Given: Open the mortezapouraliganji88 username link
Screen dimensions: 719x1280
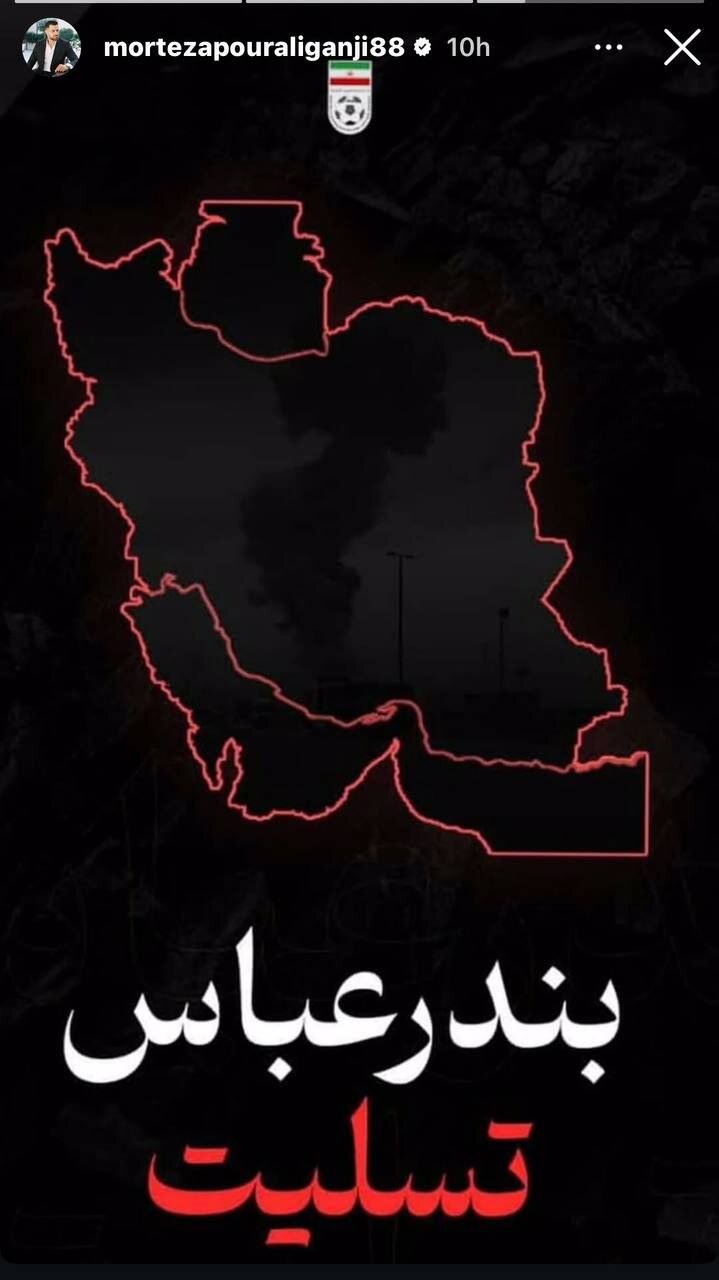Looking at the screenshot, I should click(254, 48).
